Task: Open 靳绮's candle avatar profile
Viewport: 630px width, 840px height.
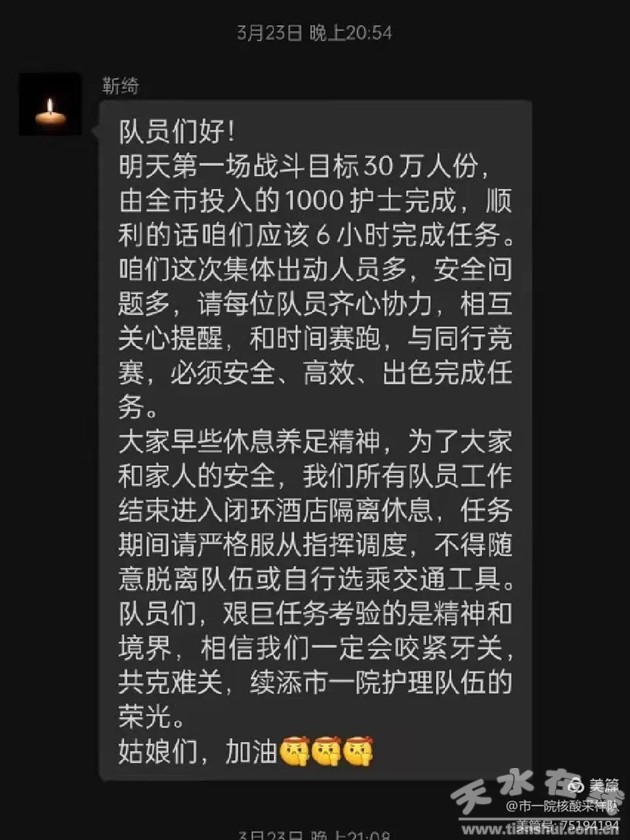Action: click(50, 104)
